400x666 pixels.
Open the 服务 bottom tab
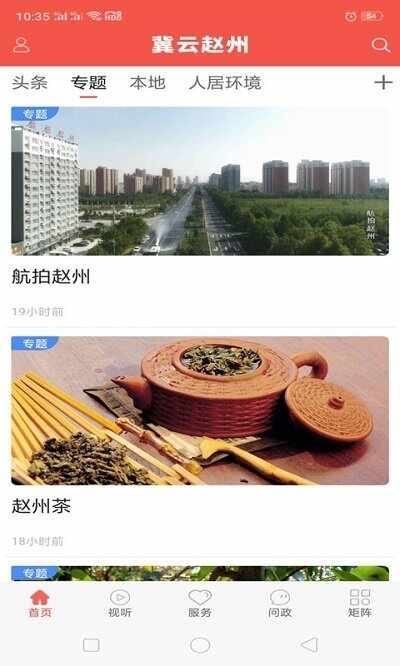pyautogui.click(x=200, y=603)
